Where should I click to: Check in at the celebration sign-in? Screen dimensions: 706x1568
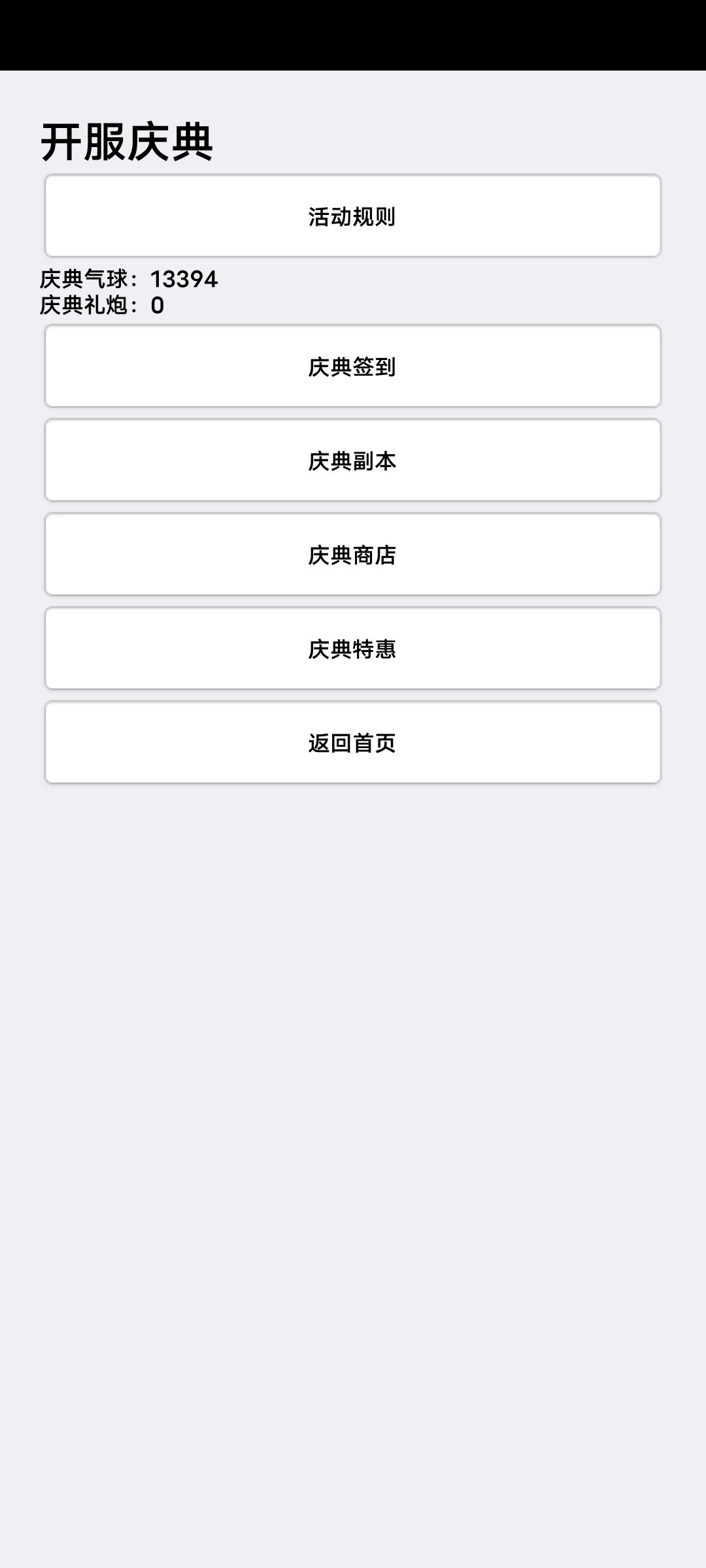[x=353, y=367]
